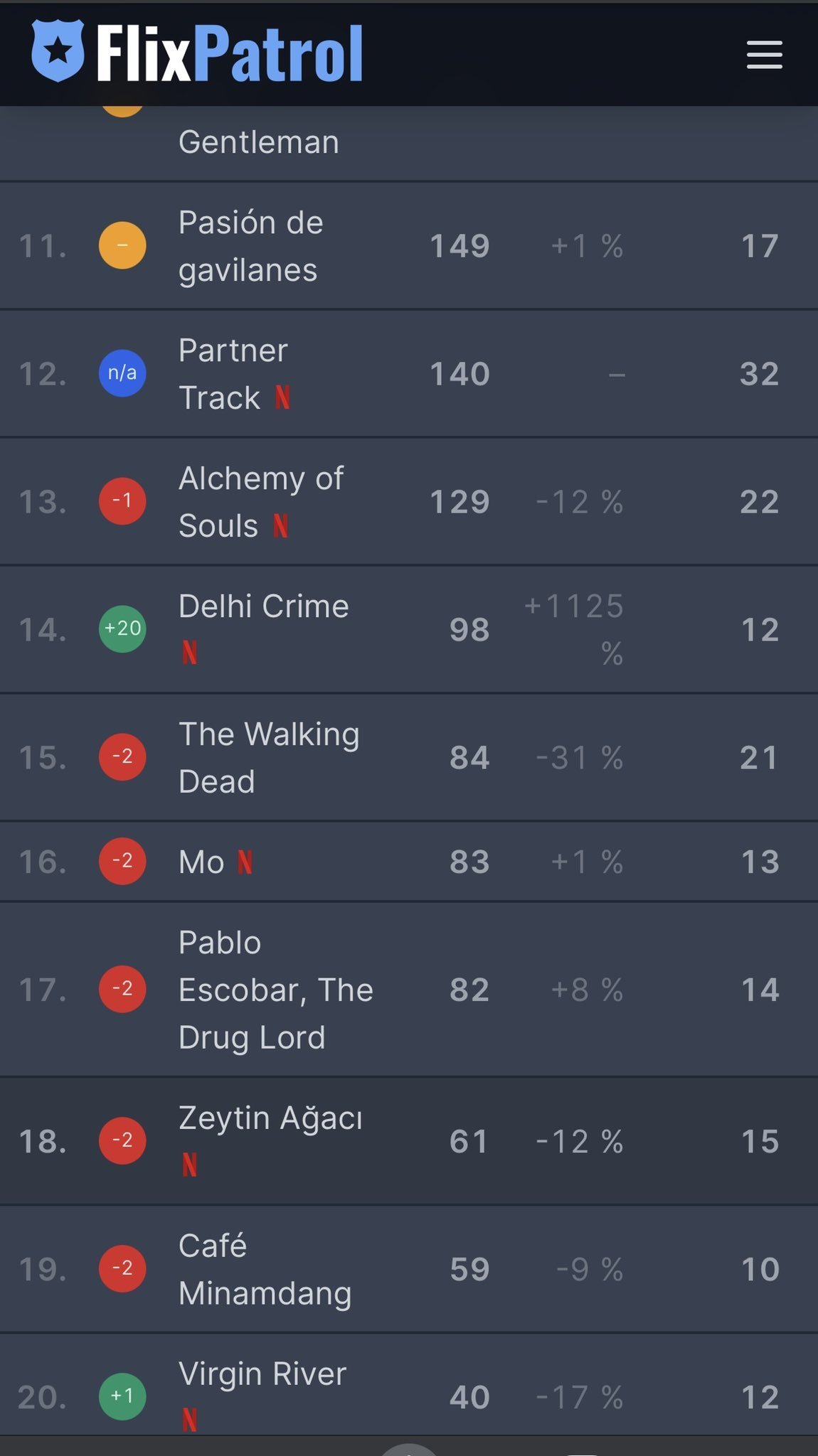Open the Mo title page
This screenshot has width=818, height=1456.
(201, 862)
